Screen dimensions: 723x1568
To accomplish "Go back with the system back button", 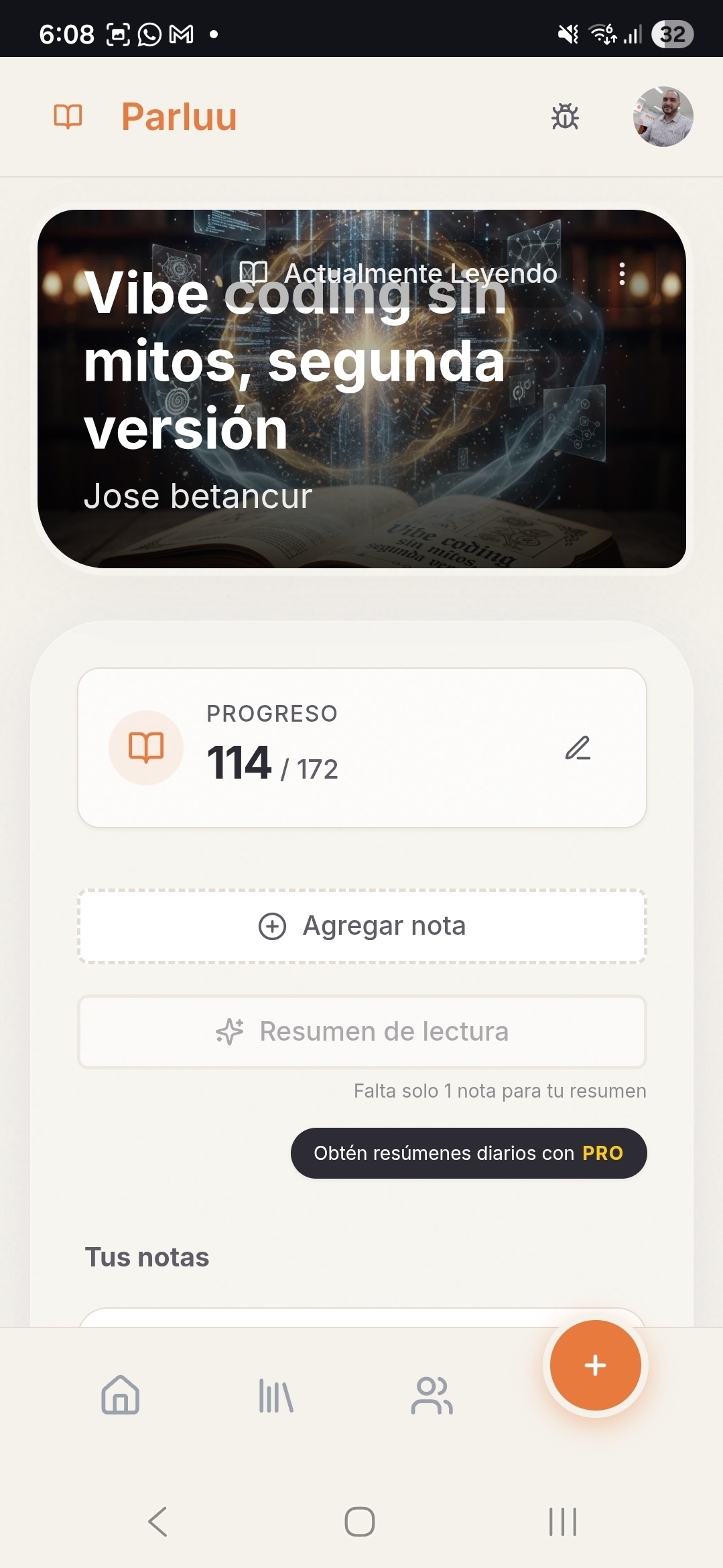I will tap(158, 1522).
